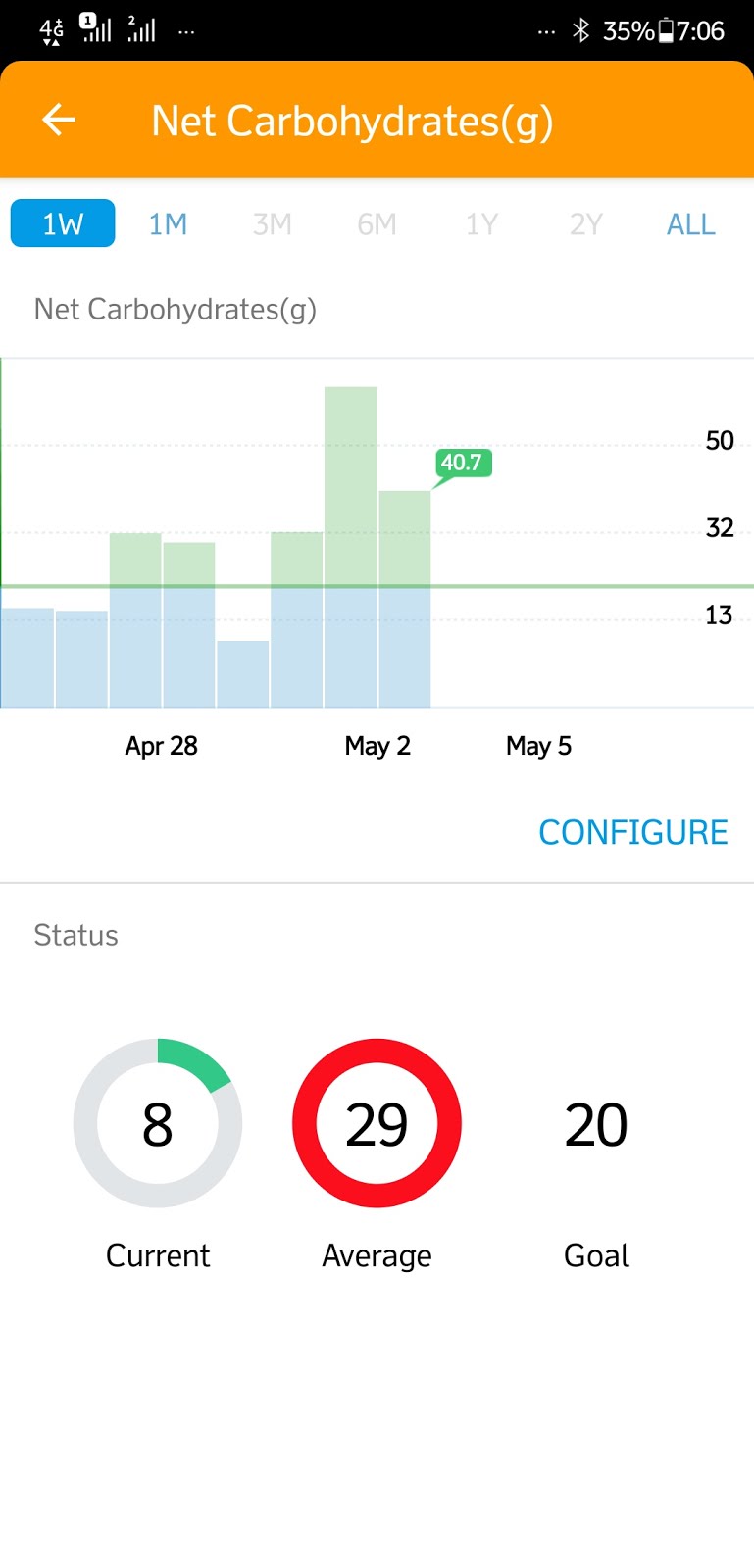Switch to the 1M time range
Image resolution: width=754 pixels, height=1568 pixels.
[168, 224]
